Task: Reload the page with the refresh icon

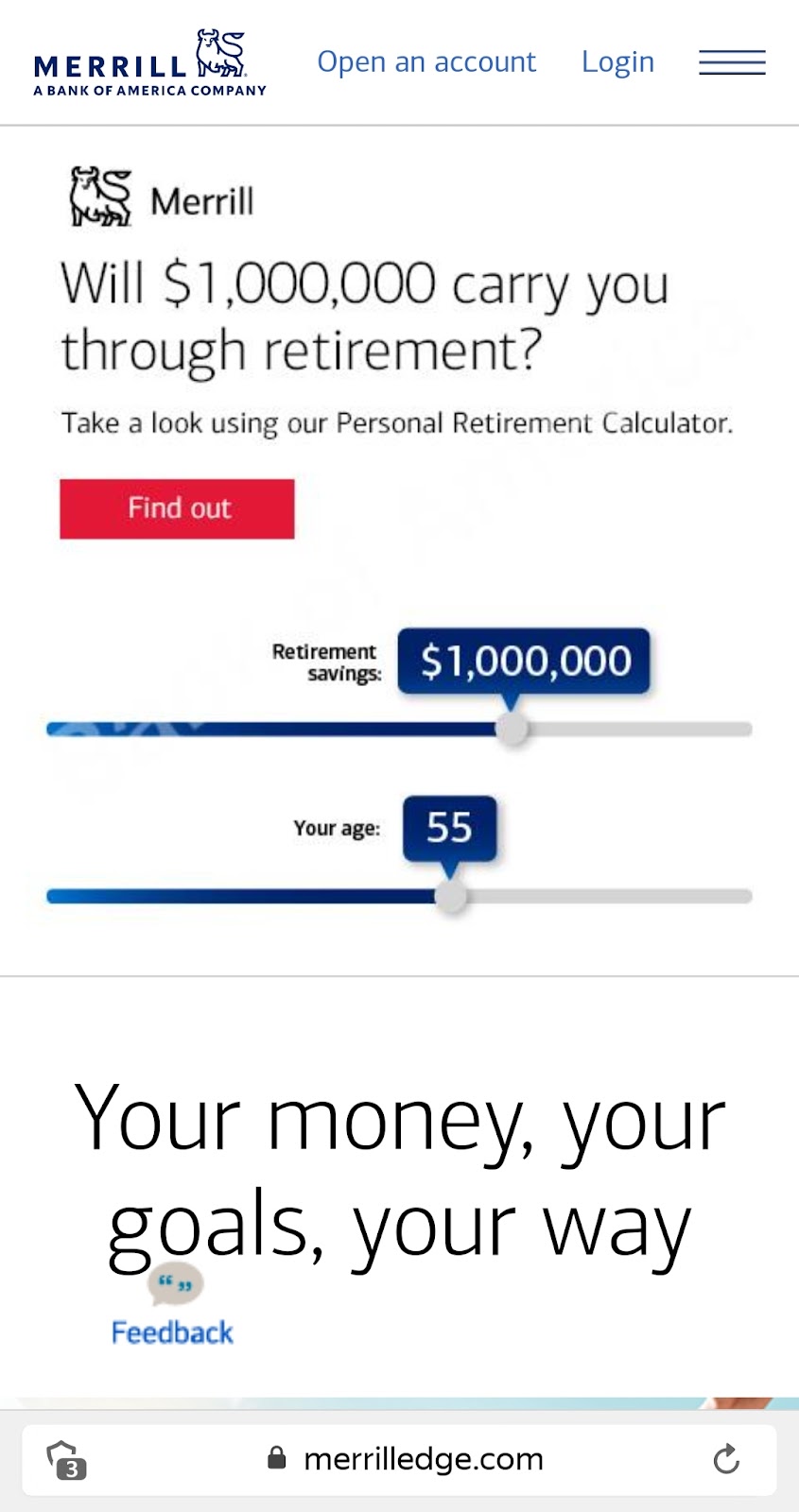Action: click(x=726, y=1459)
